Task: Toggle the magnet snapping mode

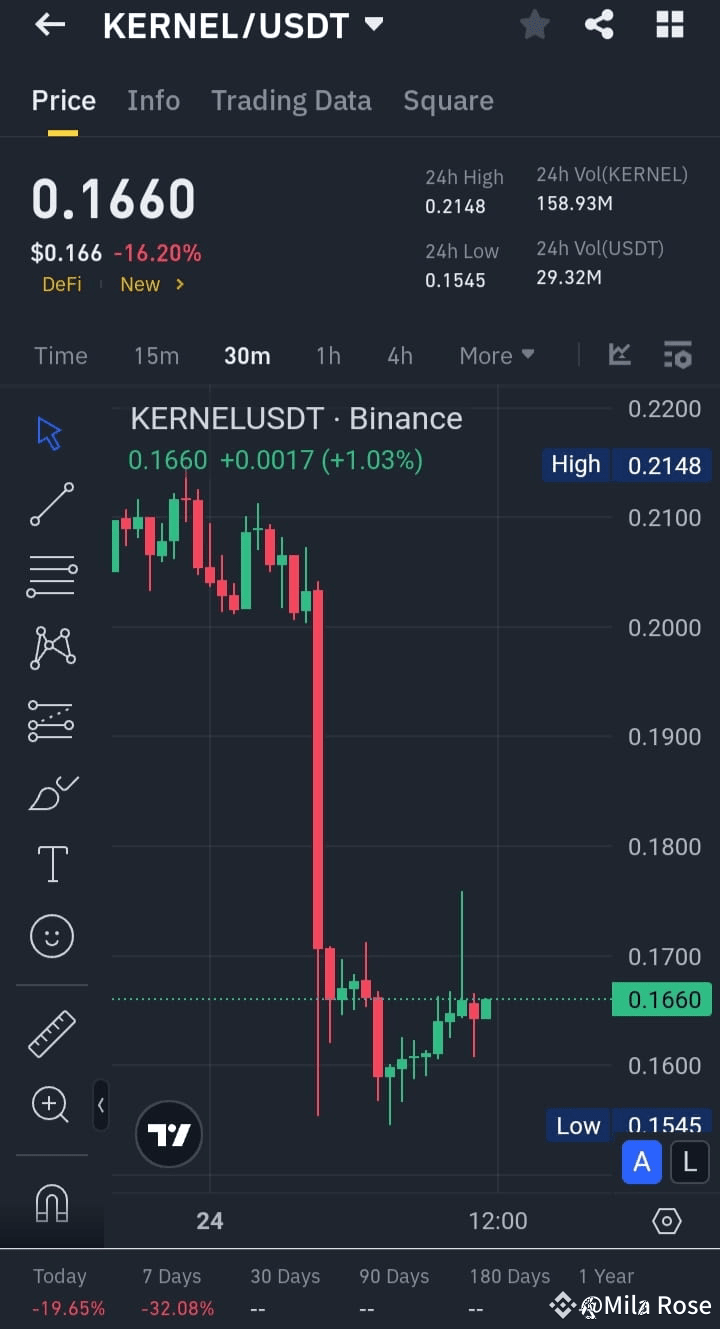Action: coord(50,1203)
